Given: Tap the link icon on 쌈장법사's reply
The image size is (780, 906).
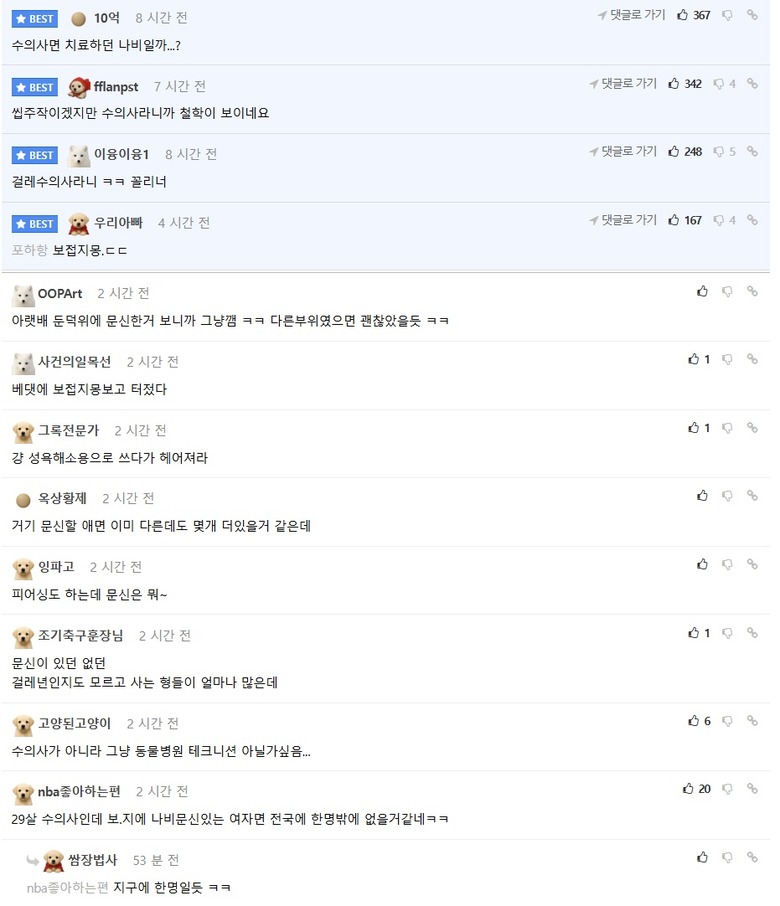Looking at the screenshot, I should point(752,858).
